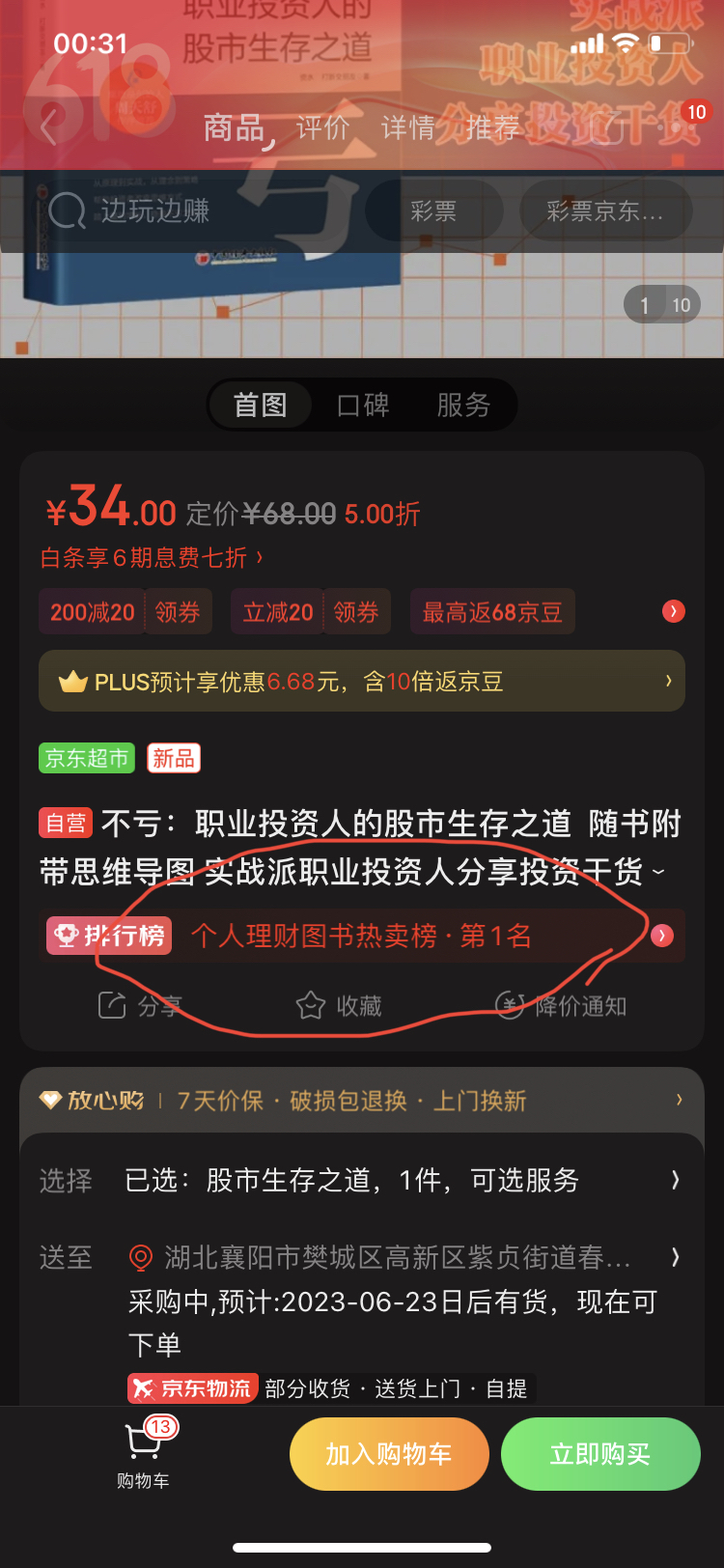Switch to the 详情 tab
Image resolution: width=724 pixels, height=1568 pixels.
(x=408, y=127)
